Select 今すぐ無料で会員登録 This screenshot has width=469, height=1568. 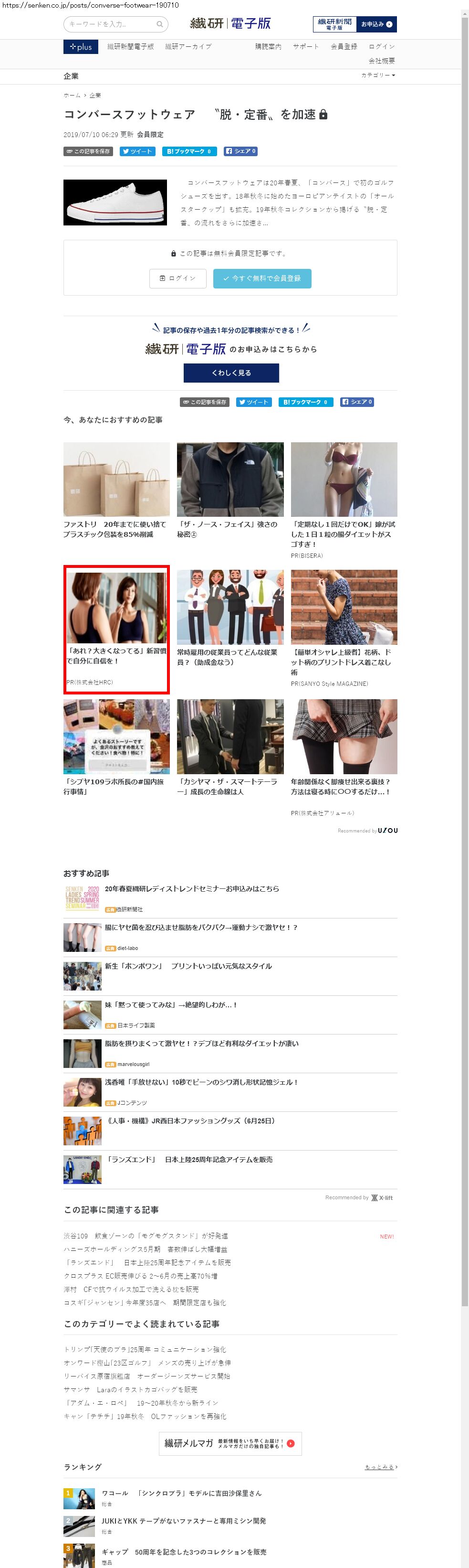pyautogui.click(x=262, y=278)
